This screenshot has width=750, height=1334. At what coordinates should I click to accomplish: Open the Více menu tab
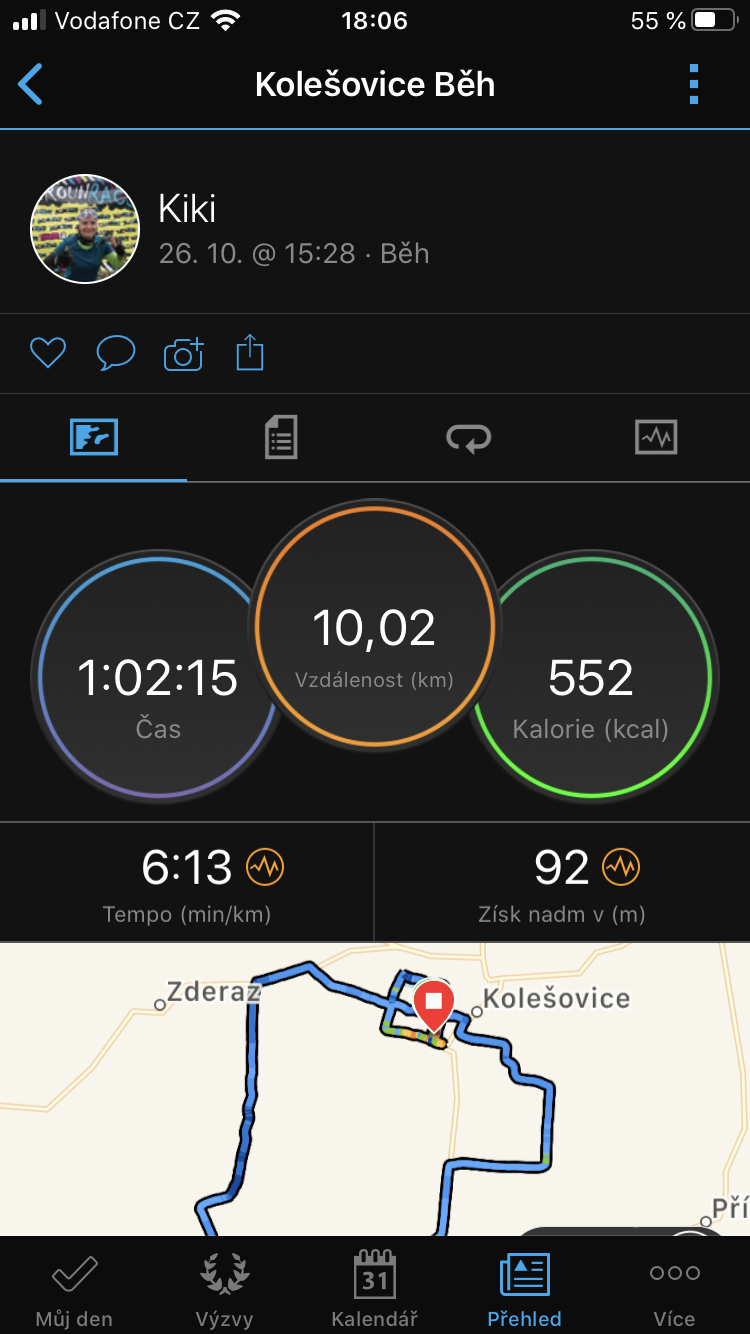pyautogui.click(x=675, y=1290)
